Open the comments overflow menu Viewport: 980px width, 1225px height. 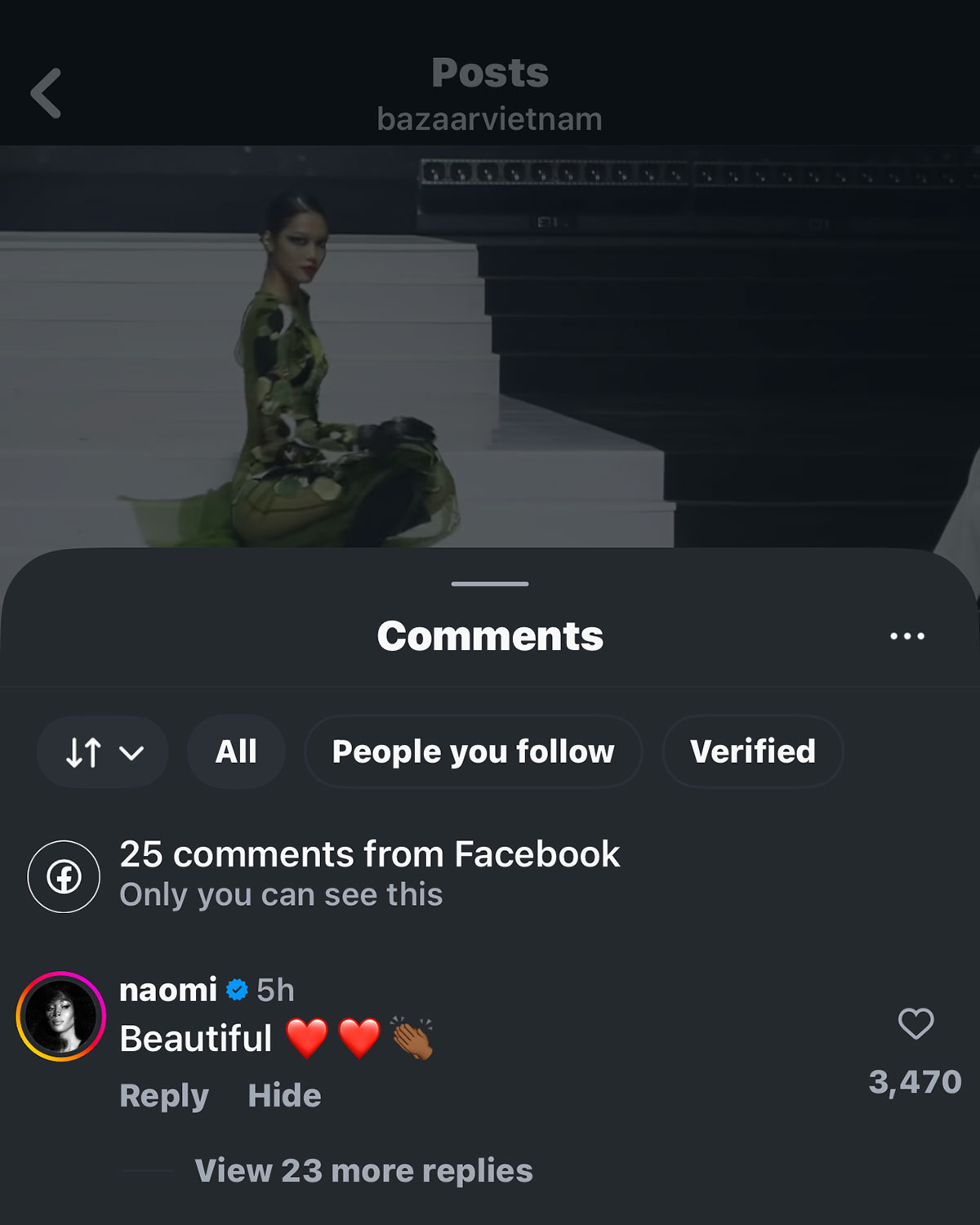click(x=906, y=636)
